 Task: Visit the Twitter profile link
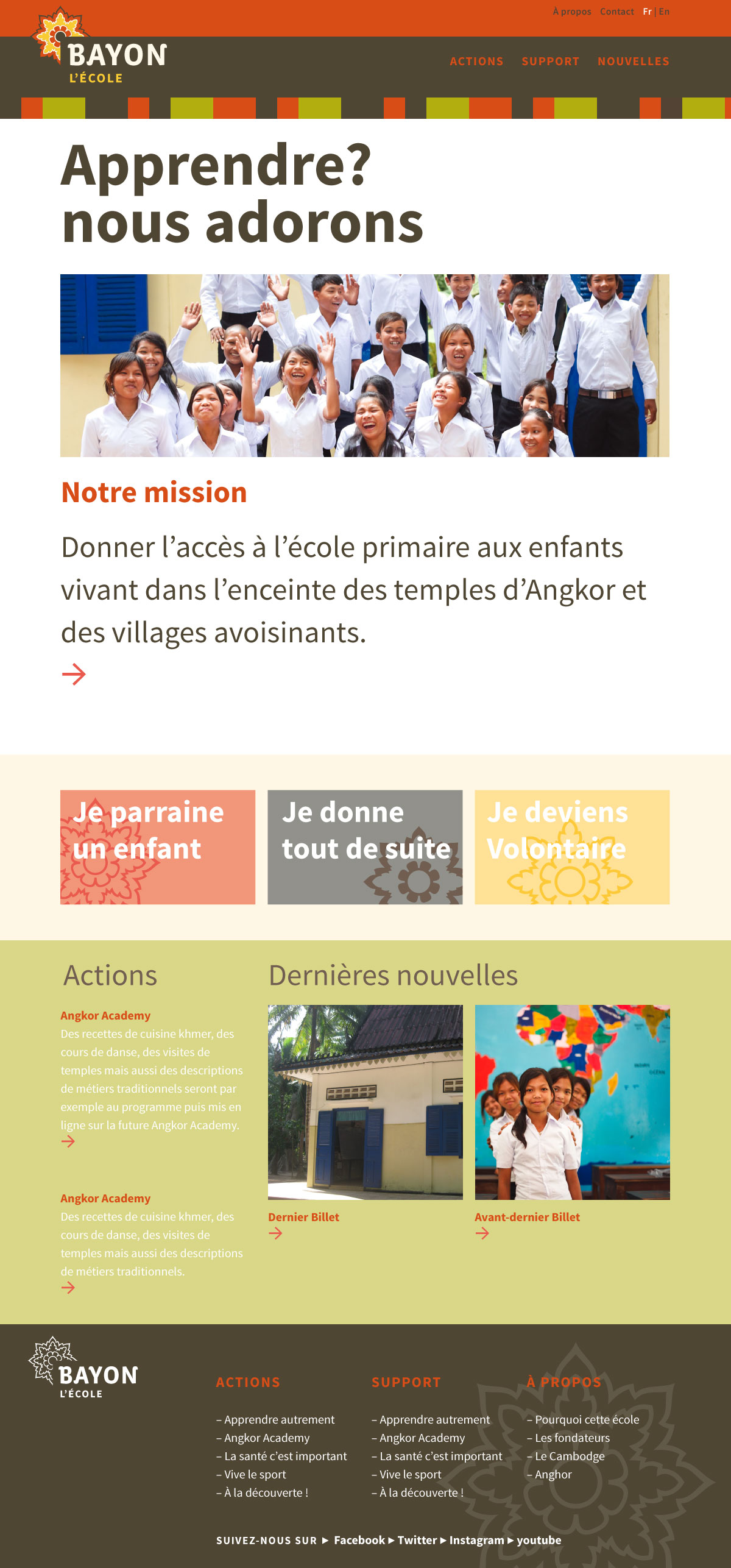click(x=417, y=1540)
